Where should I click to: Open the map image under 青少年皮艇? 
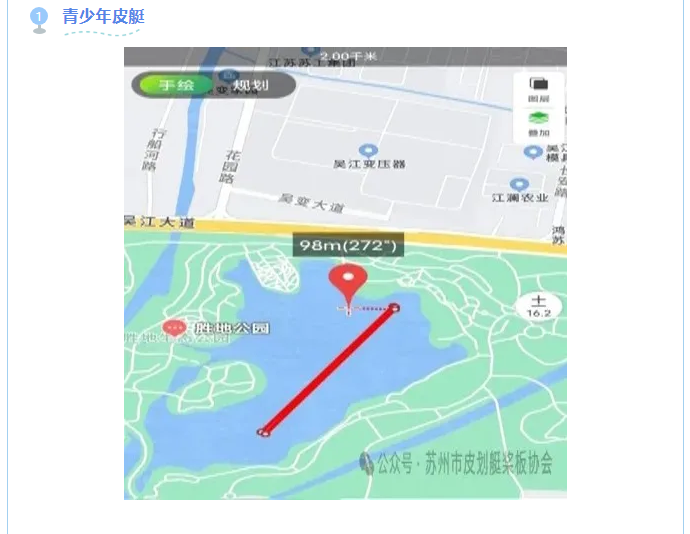[x=345, y=272]
